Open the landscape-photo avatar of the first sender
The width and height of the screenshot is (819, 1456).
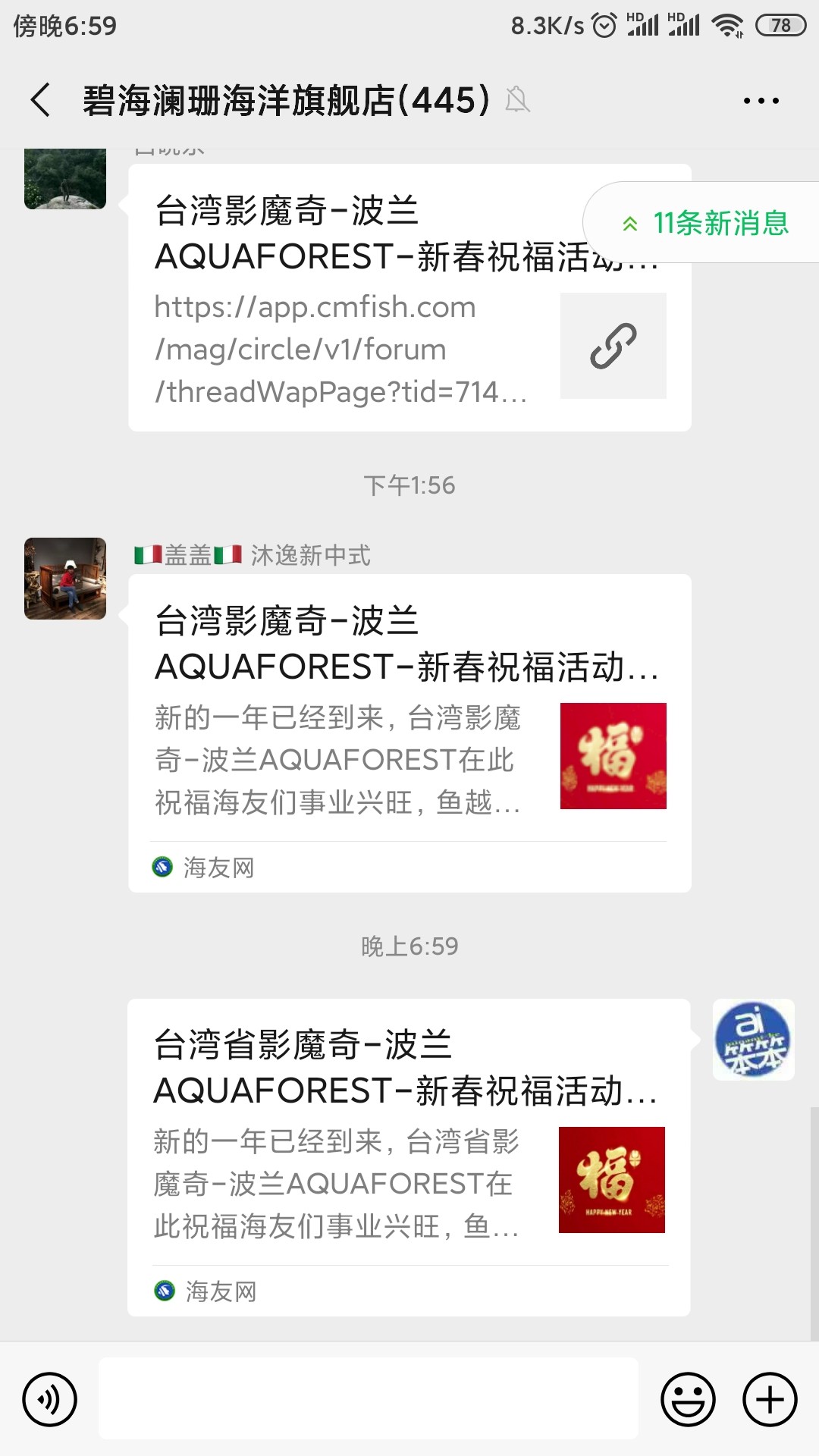tap(65, 179)
